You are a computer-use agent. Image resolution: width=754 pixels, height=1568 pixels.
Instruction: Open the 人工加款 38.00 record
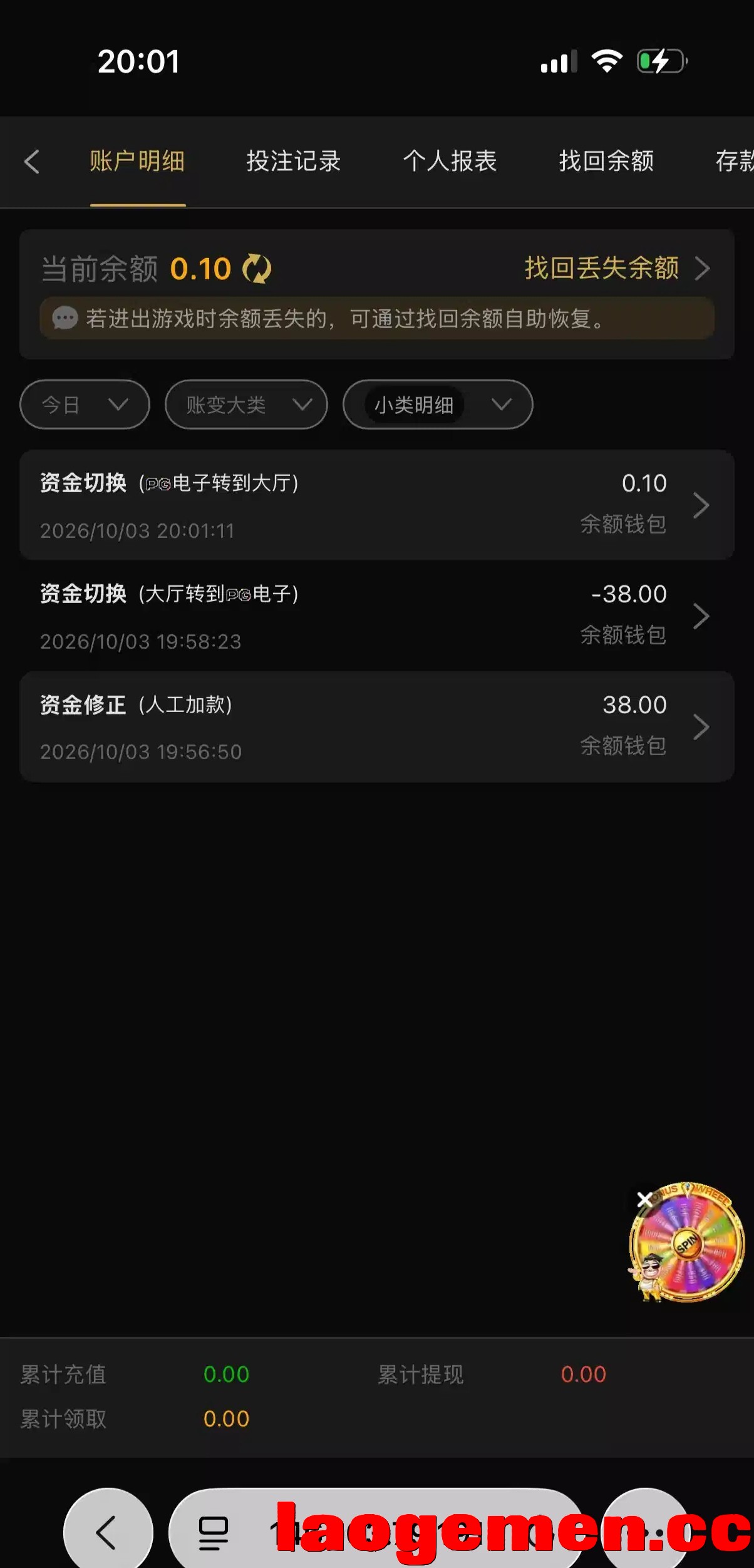pos(377,726)
